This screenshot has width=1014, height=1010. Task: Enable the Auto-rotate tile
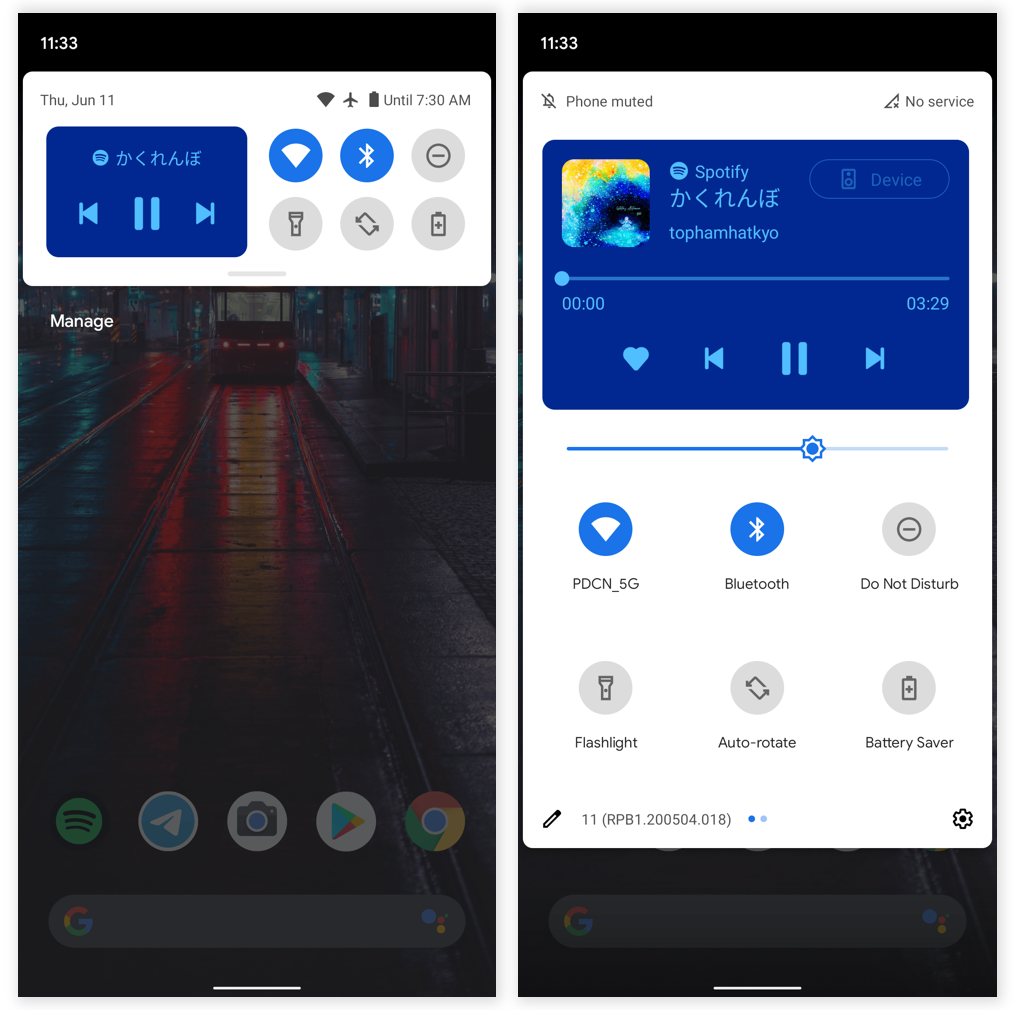click(757, 688)
